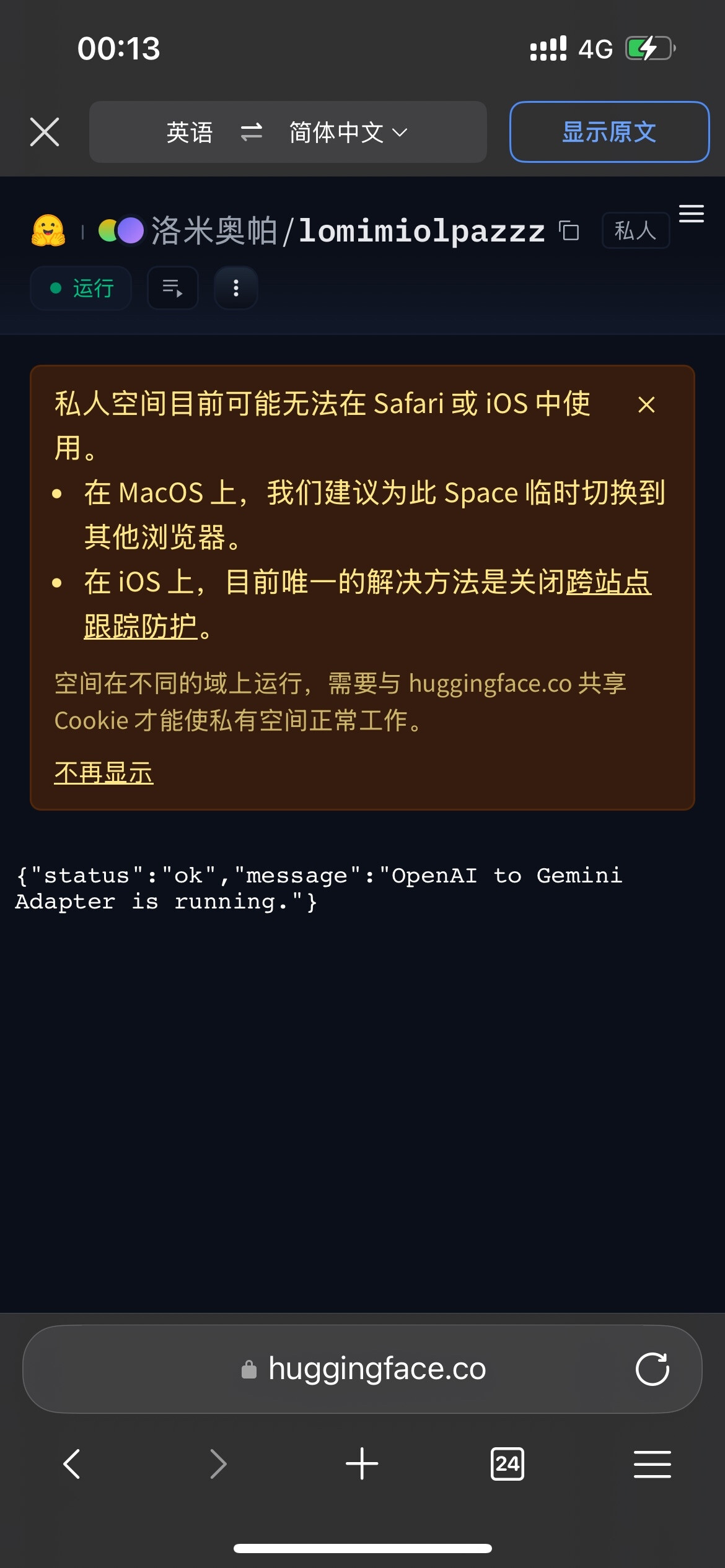This screenshot has width=725, height=1568.
Task: Open the 洛米奥帕 user profile link
Action: (214, 231)
